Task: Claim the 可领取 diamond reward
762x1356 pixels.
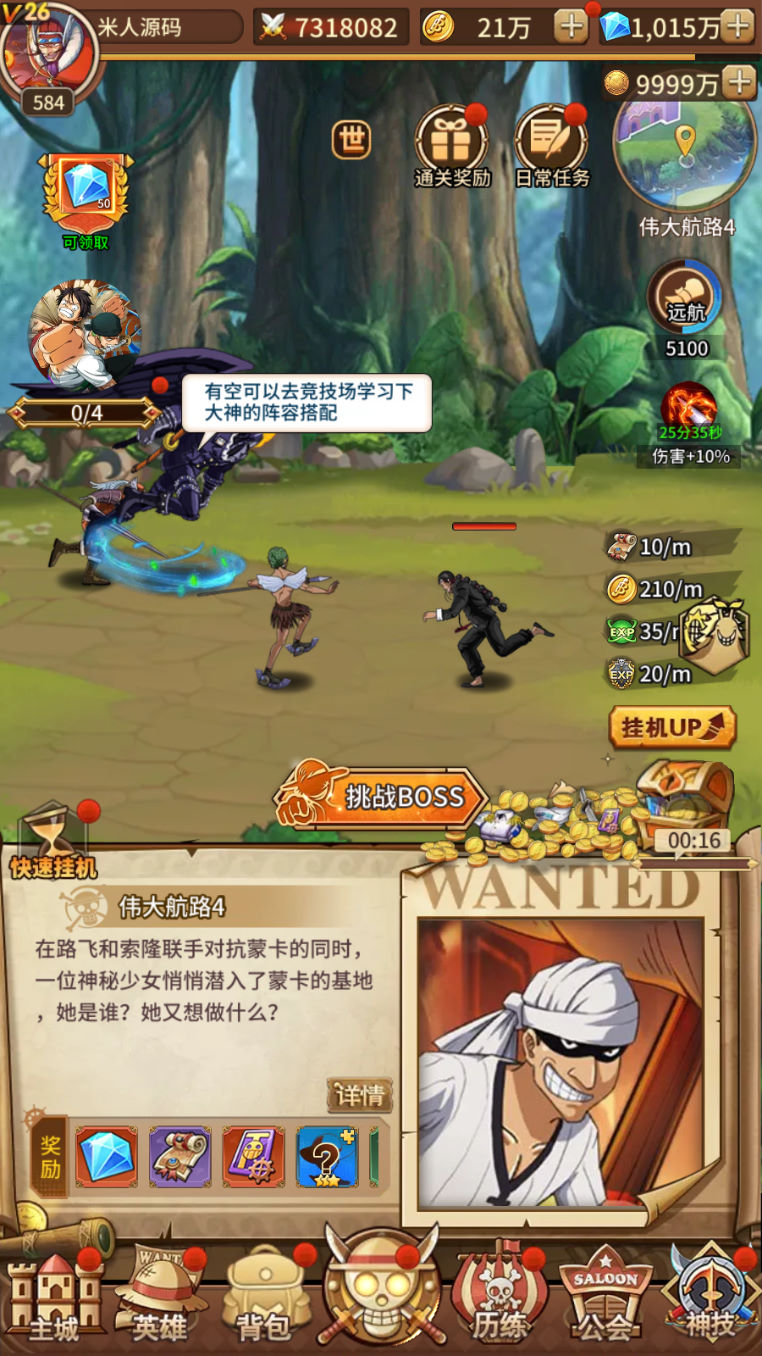Action: pos(85,192)
